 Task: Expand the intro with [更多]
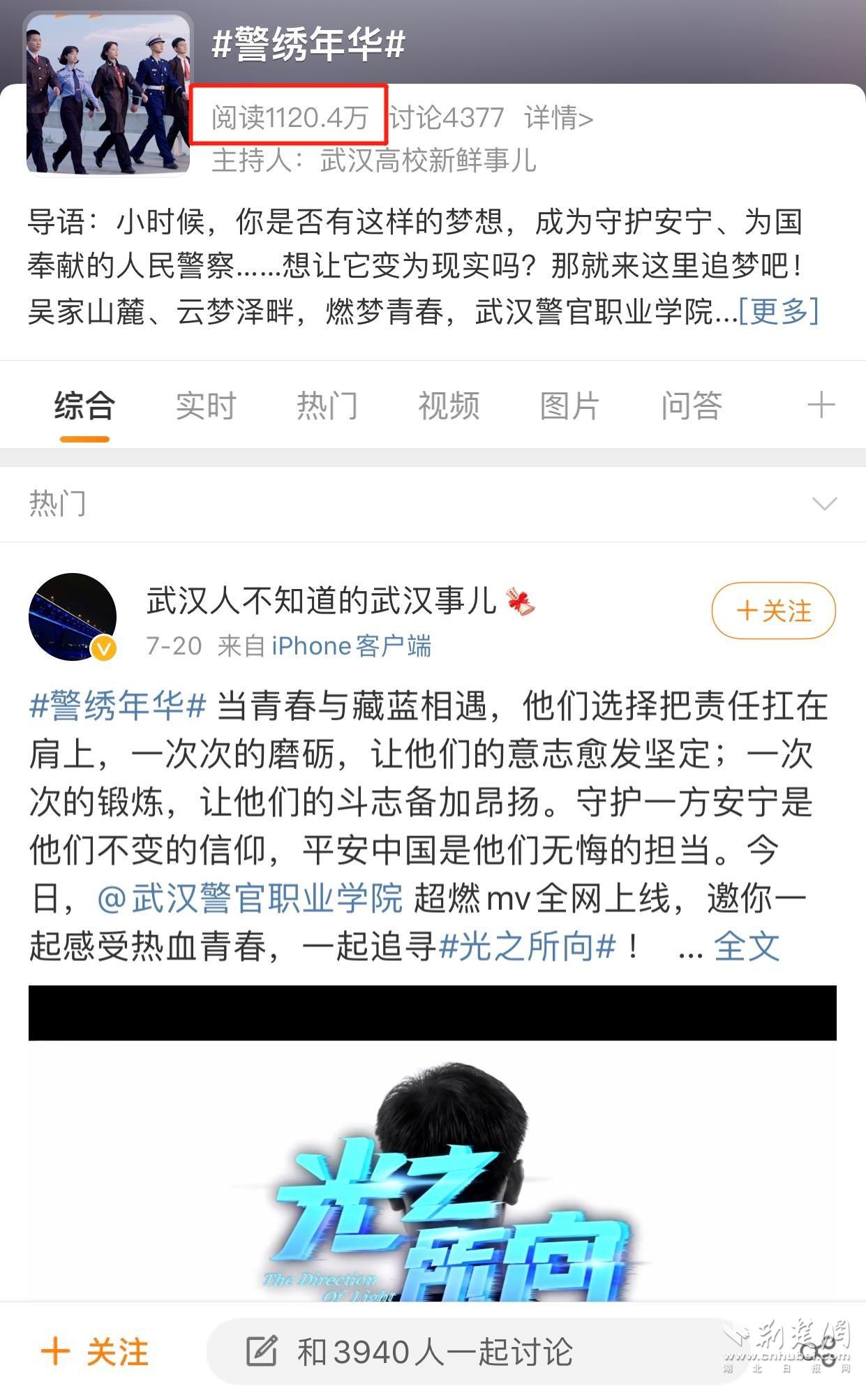tap(779, 311)
